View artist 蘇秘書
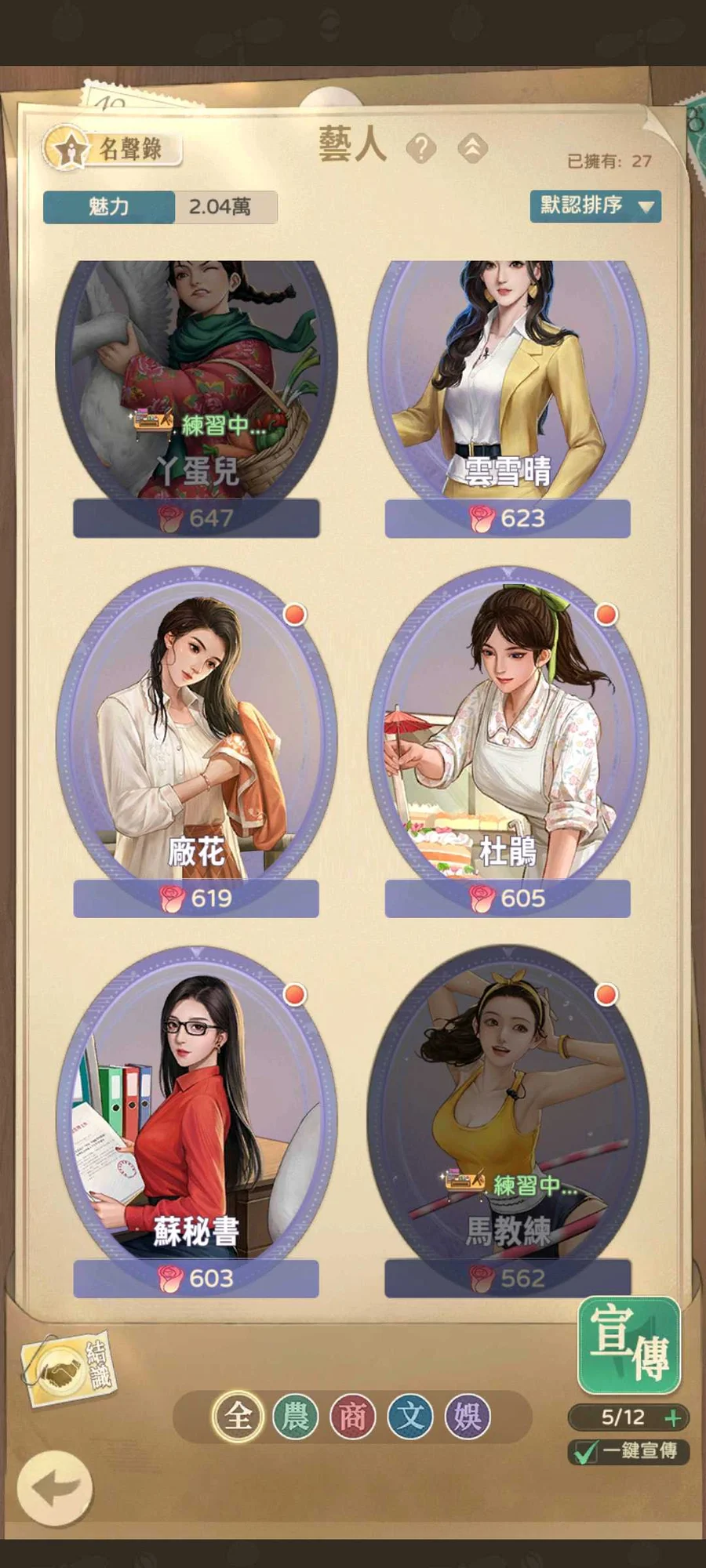Viewport: 706px width, 1568px height. (196, 1122)
